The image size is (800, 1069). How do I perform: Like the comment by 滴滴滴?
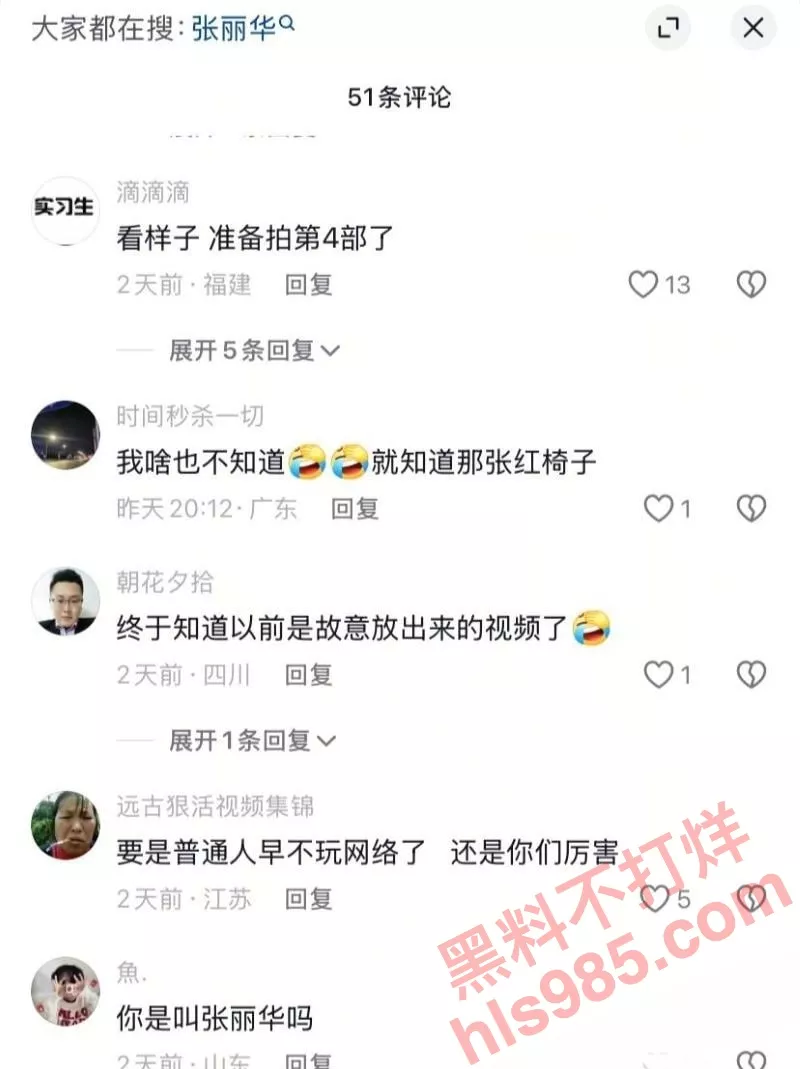644,285
